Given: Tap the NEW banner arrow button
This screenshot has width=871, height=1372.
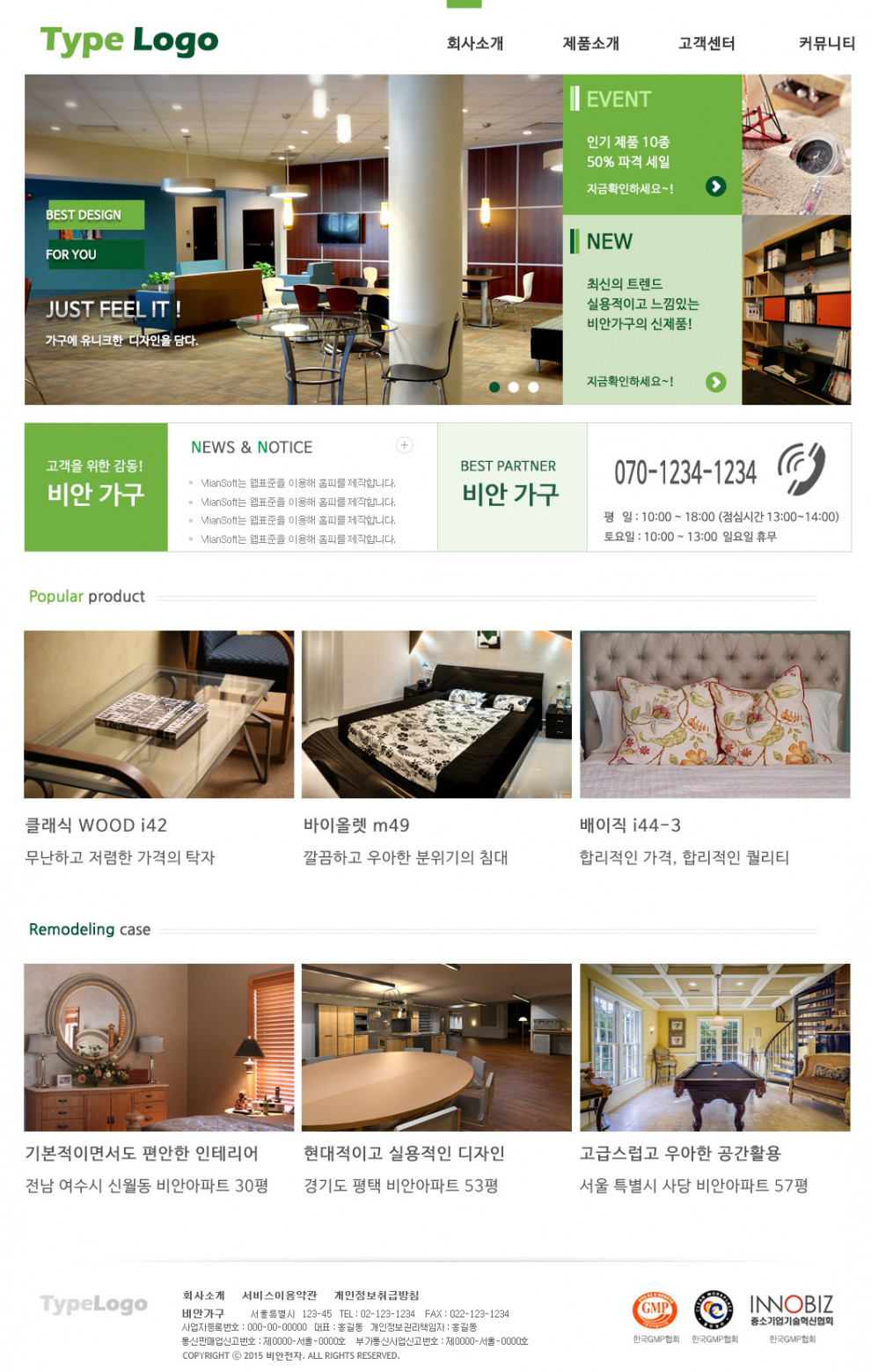Looking at the screenshot, I should (715, 382).
